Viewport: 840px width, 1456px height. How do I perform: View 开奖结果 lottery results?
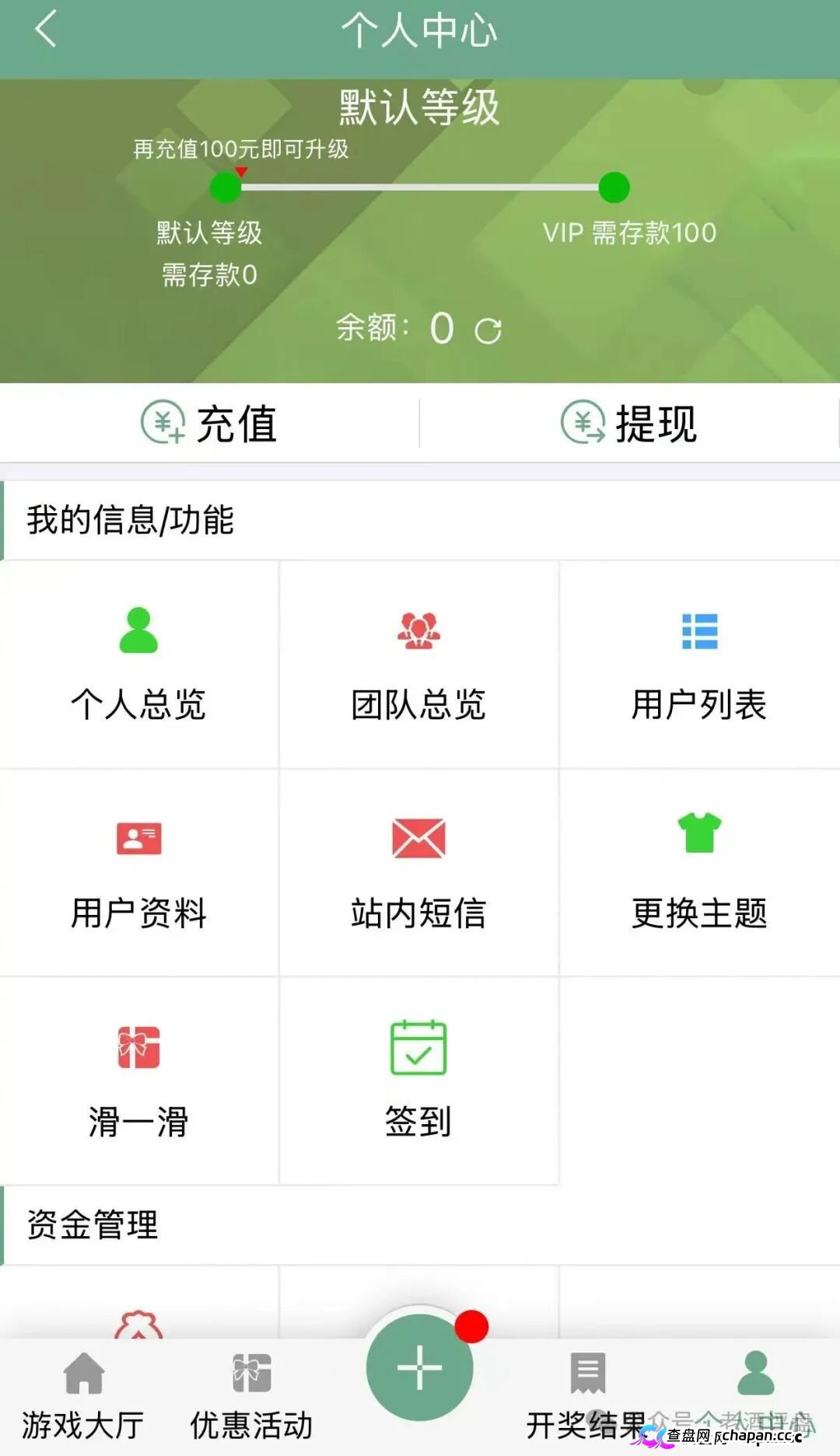click(587, 1391)
